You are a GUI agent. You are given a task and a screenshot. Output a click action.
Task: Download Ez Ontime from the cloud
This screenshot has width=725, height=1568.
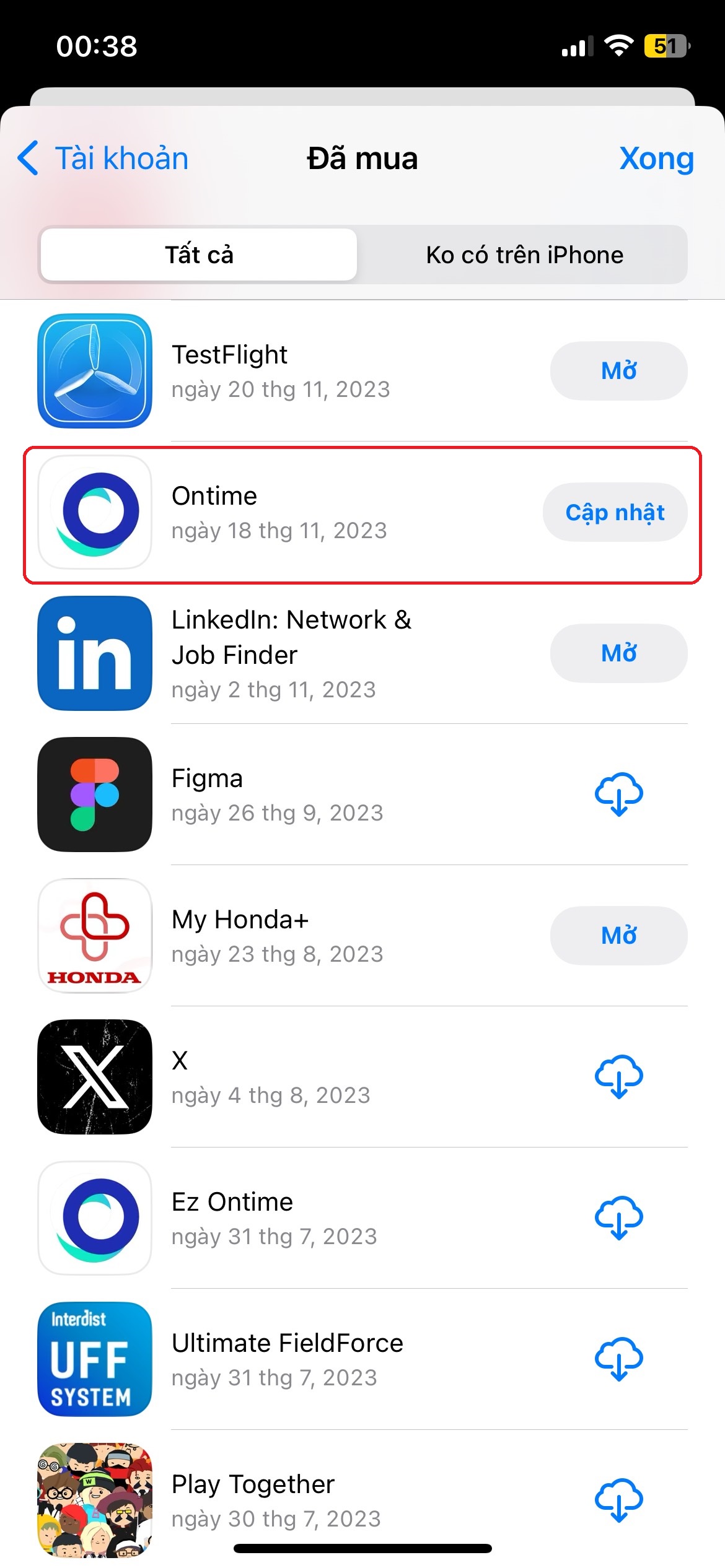coord(618,1218)
